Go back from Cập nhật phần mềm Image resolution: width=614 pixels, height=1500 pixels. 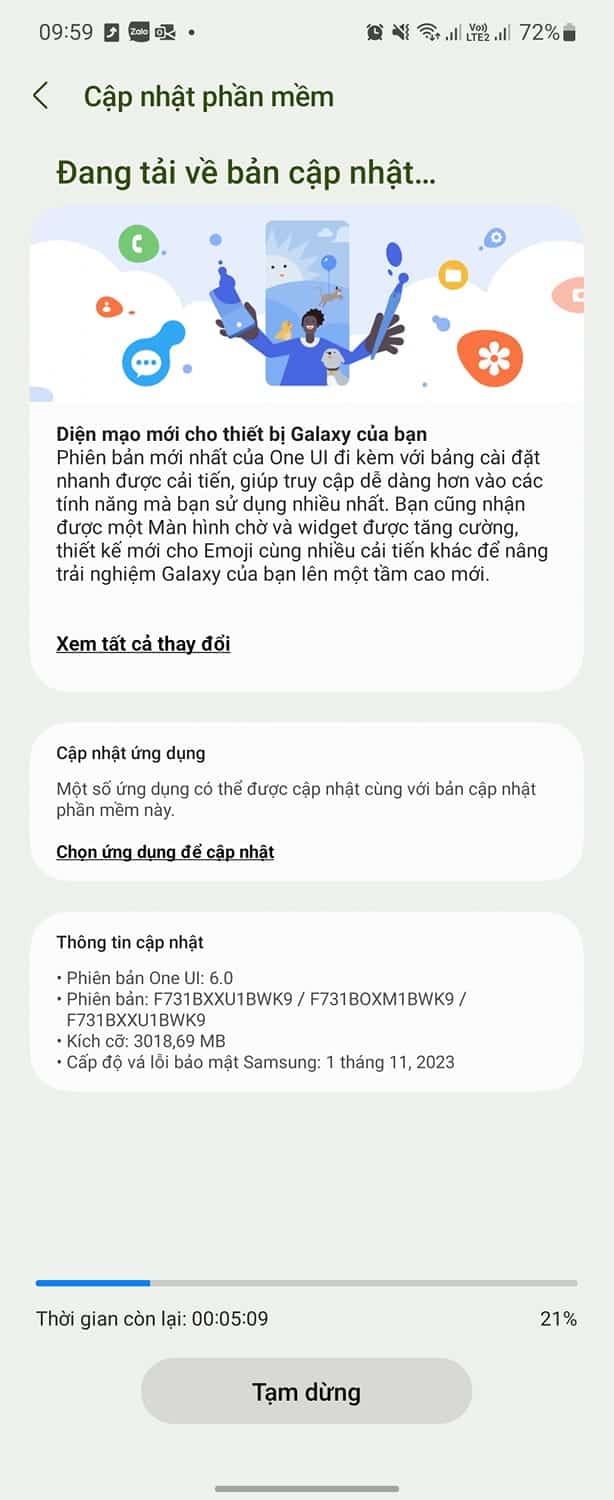41,96
